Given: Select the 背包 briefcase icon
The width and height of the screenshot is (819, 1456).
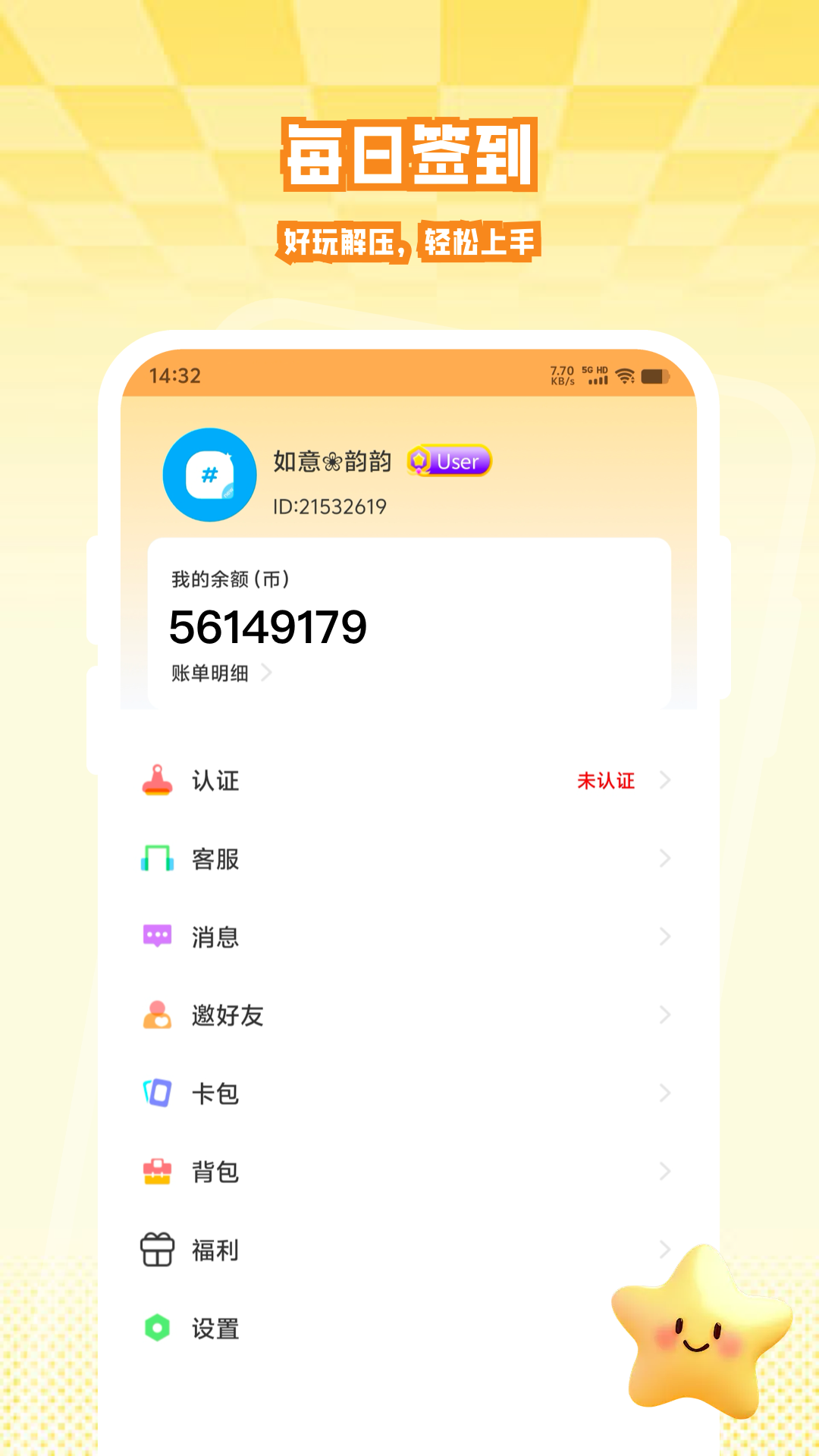Looking at the screenshot, I should coord(157,1172).
